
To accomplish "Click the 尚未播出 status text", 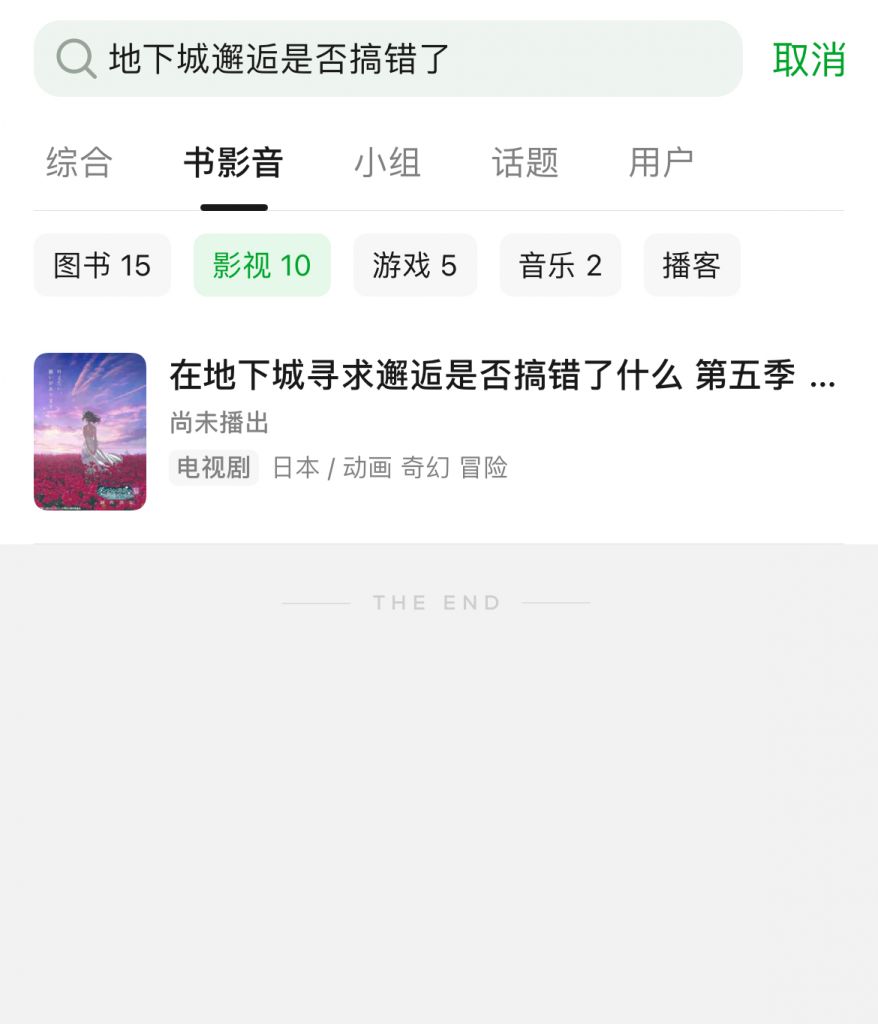I will coord(210,424).
